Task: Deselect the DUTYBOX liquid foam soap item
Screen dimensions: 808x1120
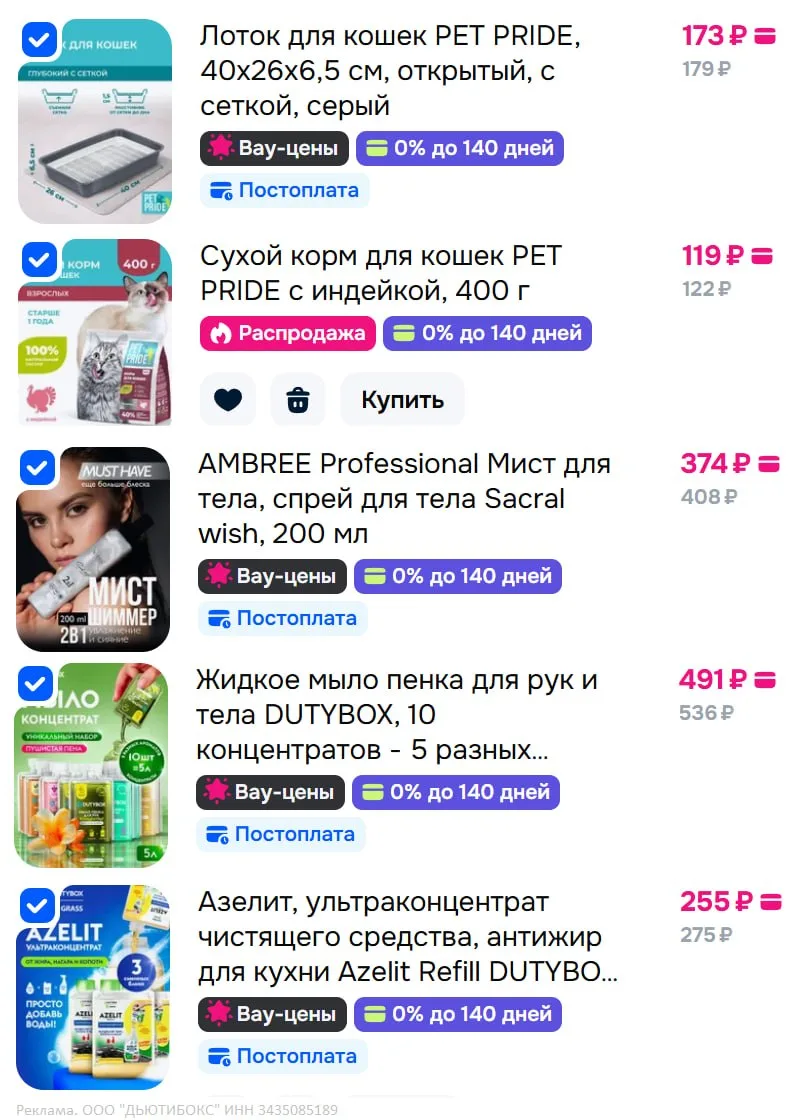Action: [x=35, y=684]
